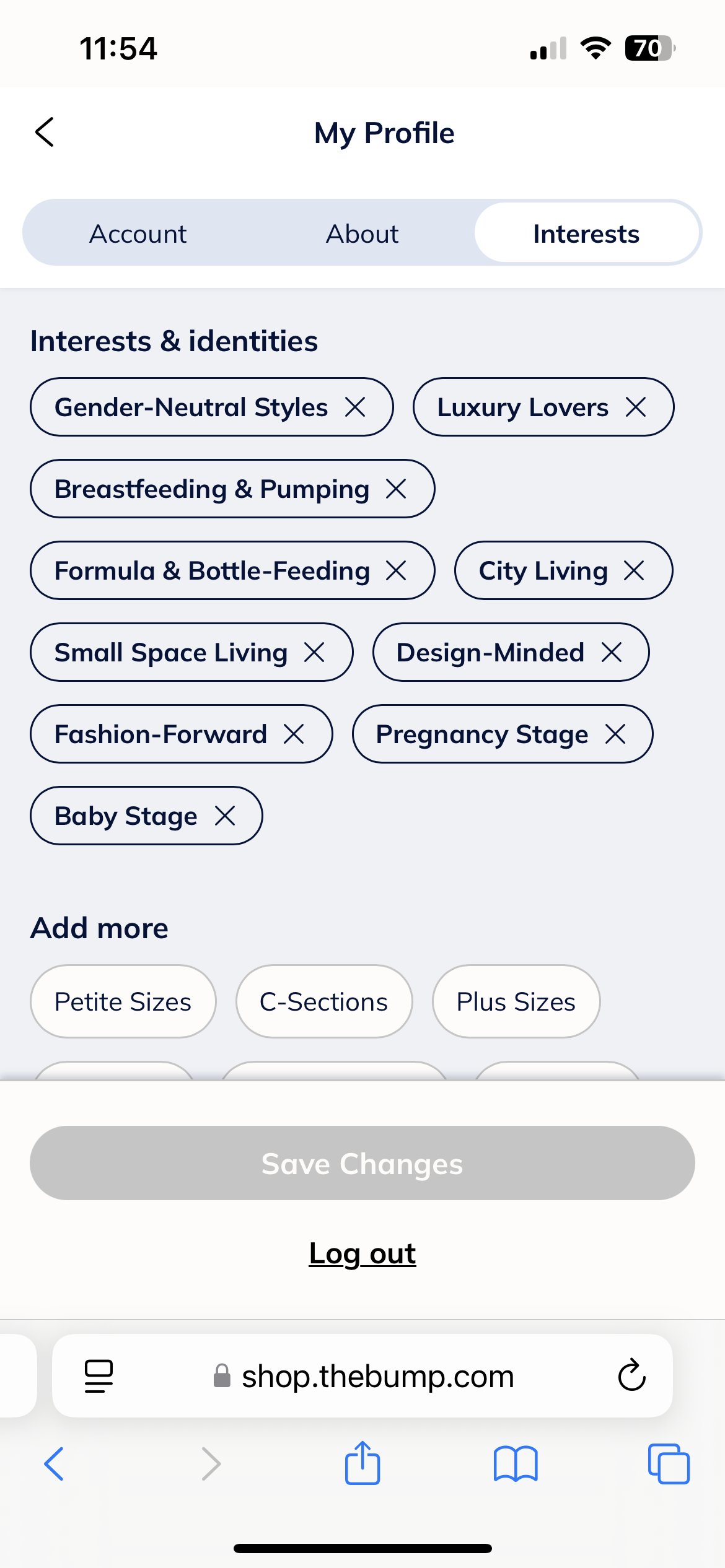Switch to the Account tab
This screenshot has width=725, height=1568.
[138, 234]
